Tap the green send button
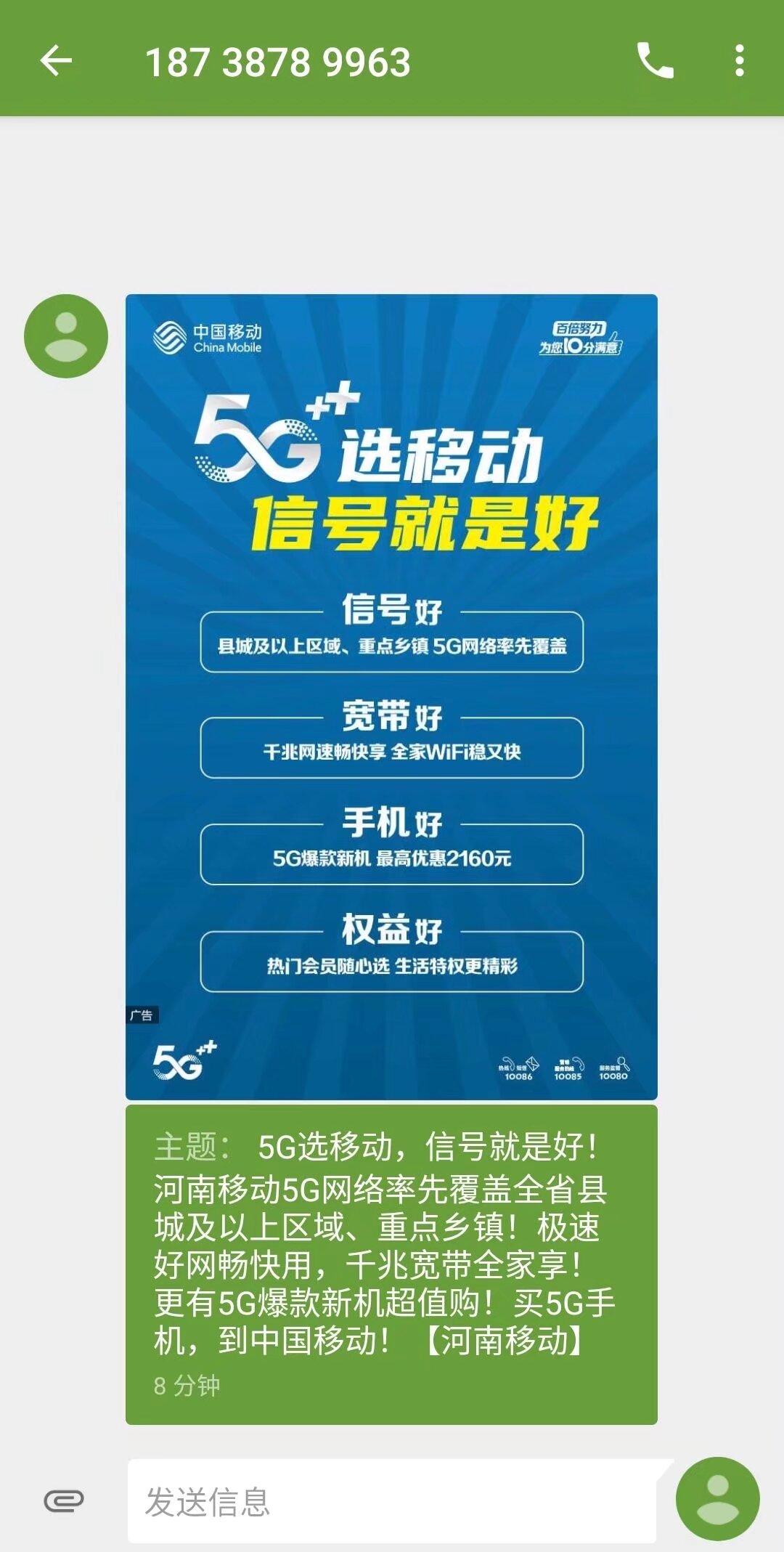This screenshot has width=784, height=1552. pyautogui.click(x=717, y=1499)
